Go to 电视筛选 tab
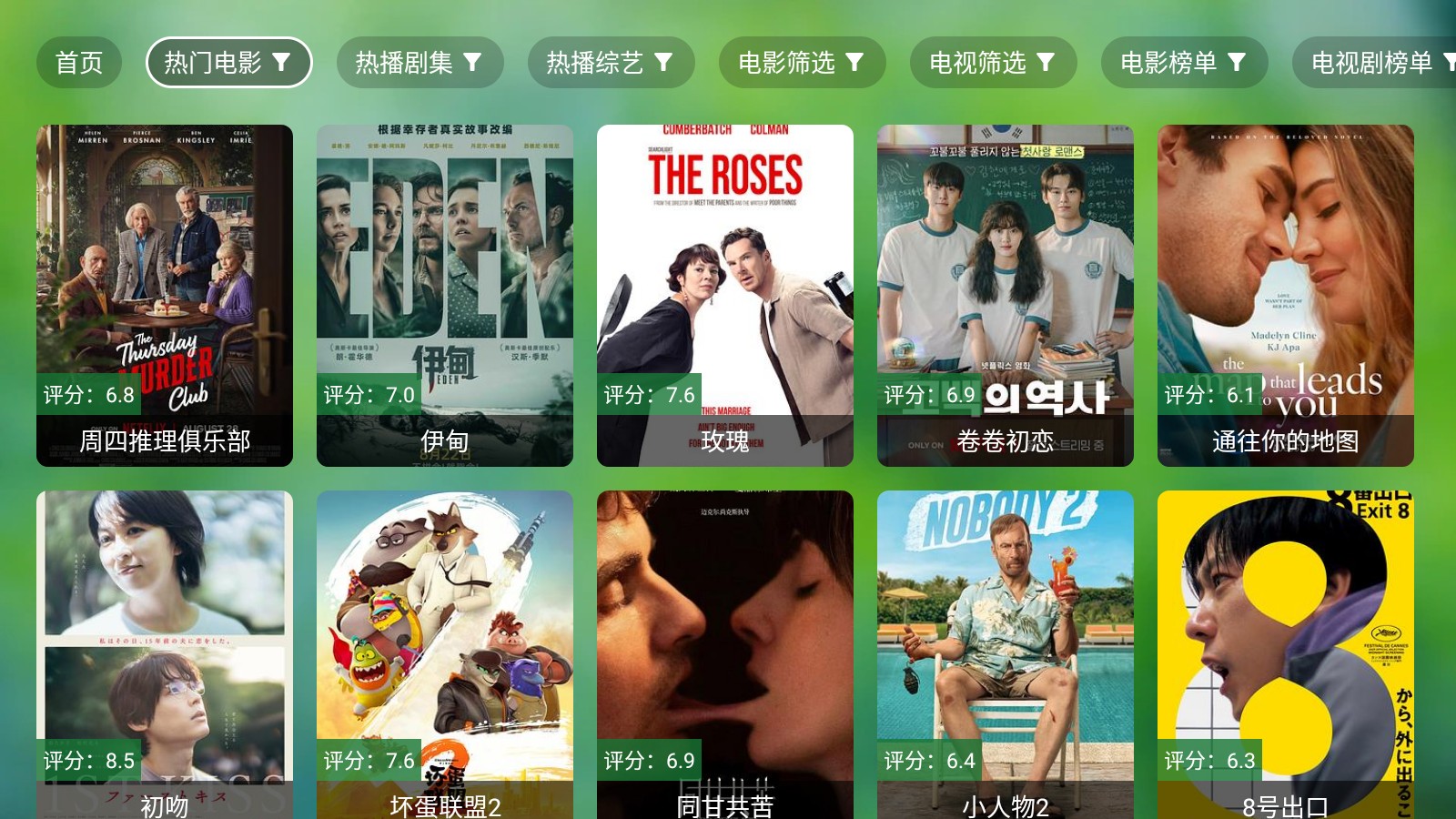The width and height of the screenshot is (1456, 819). point(993,63)
